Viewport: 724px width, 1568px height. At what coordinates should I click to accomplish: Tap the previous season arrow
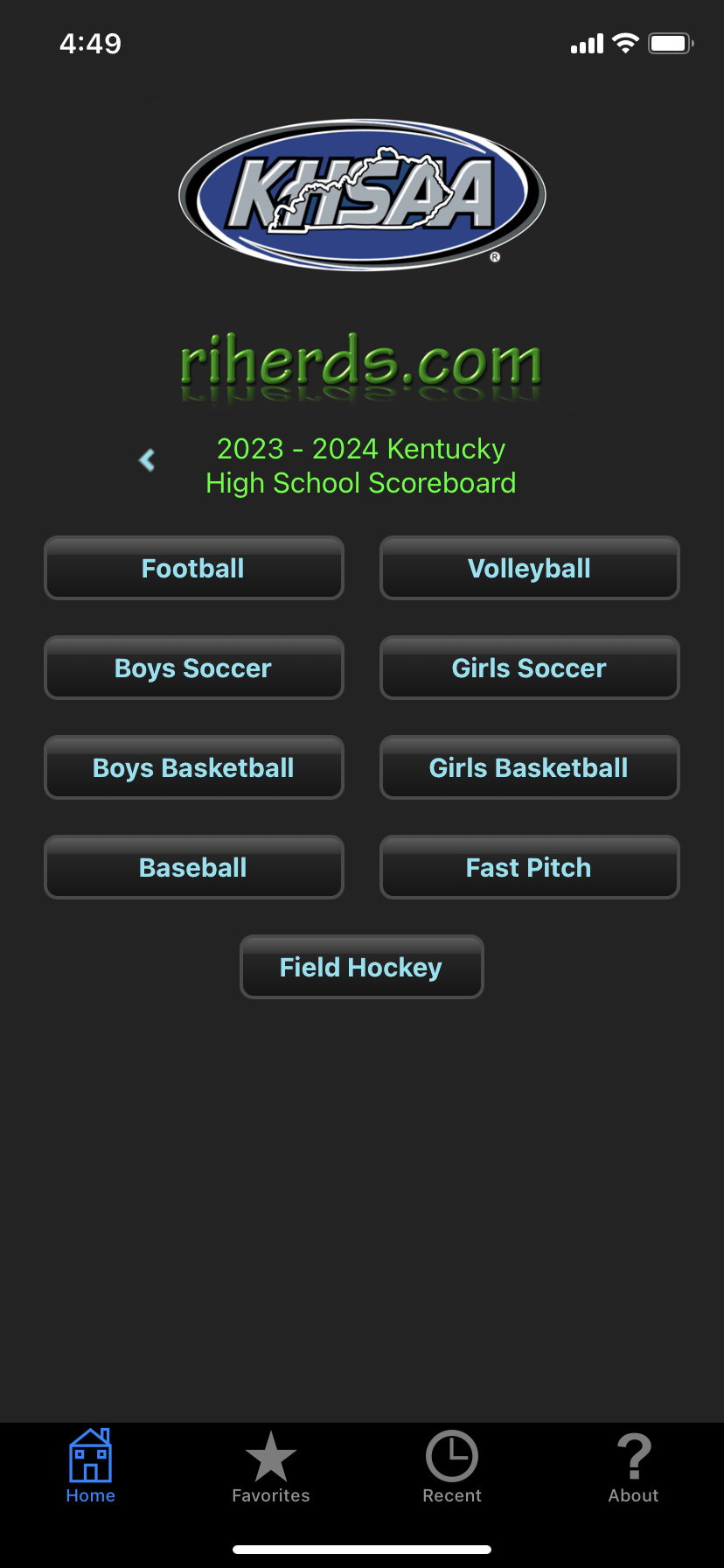tap(147, 460)
